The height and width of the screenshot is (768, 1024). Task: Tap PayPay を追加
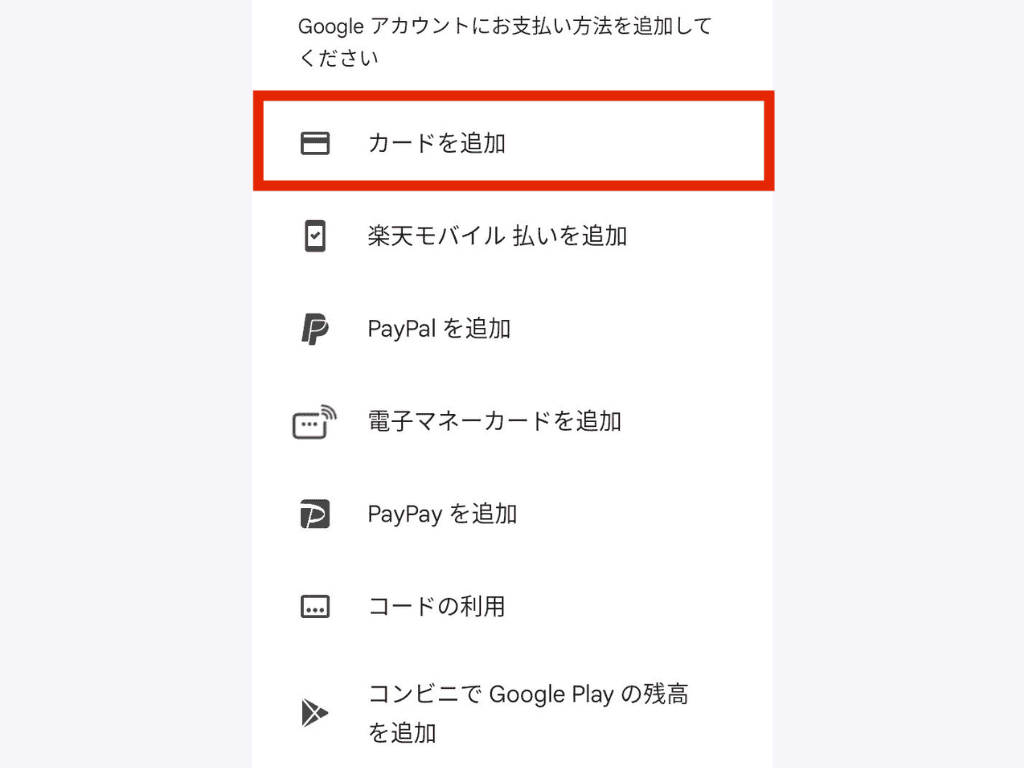[442, 514]
